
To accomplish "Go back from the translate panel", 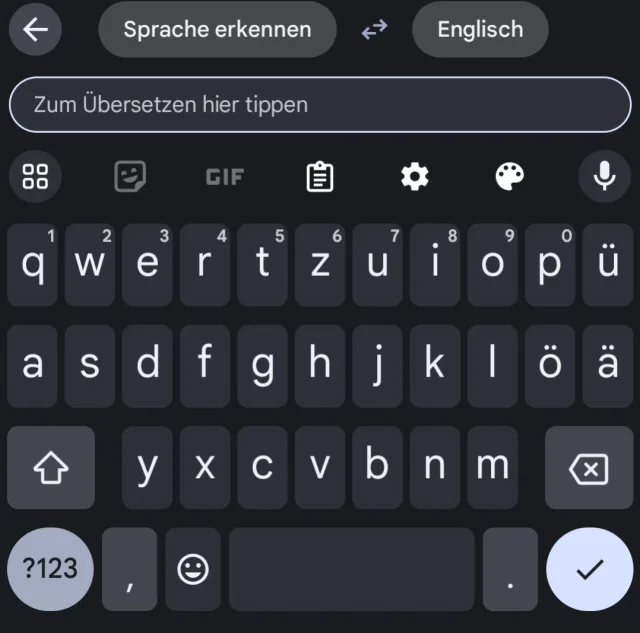I will [x=35, y=30].
